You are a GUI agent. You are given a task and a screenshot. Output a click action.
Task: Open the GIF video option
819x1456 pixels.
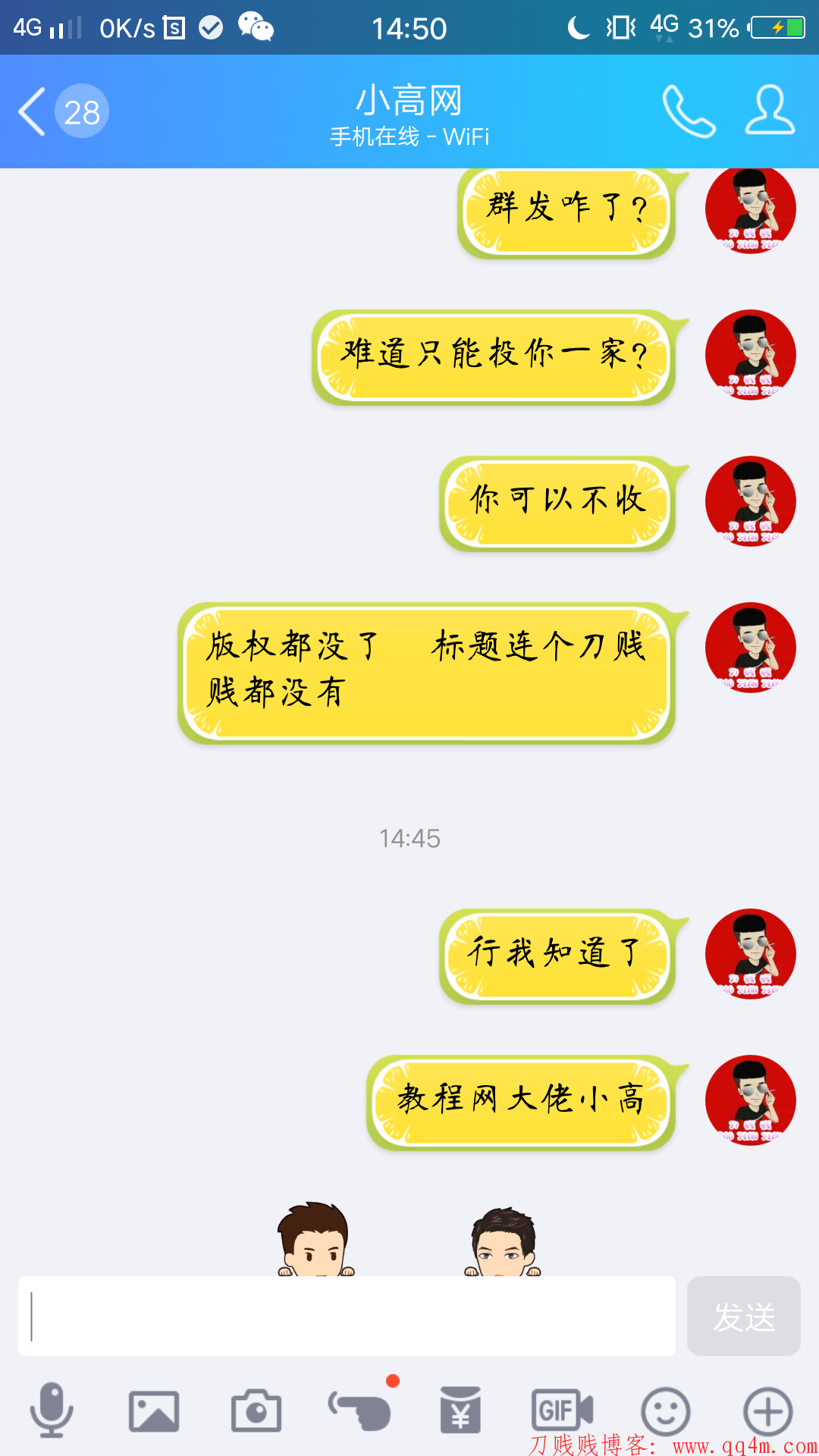click(561, 1410)
